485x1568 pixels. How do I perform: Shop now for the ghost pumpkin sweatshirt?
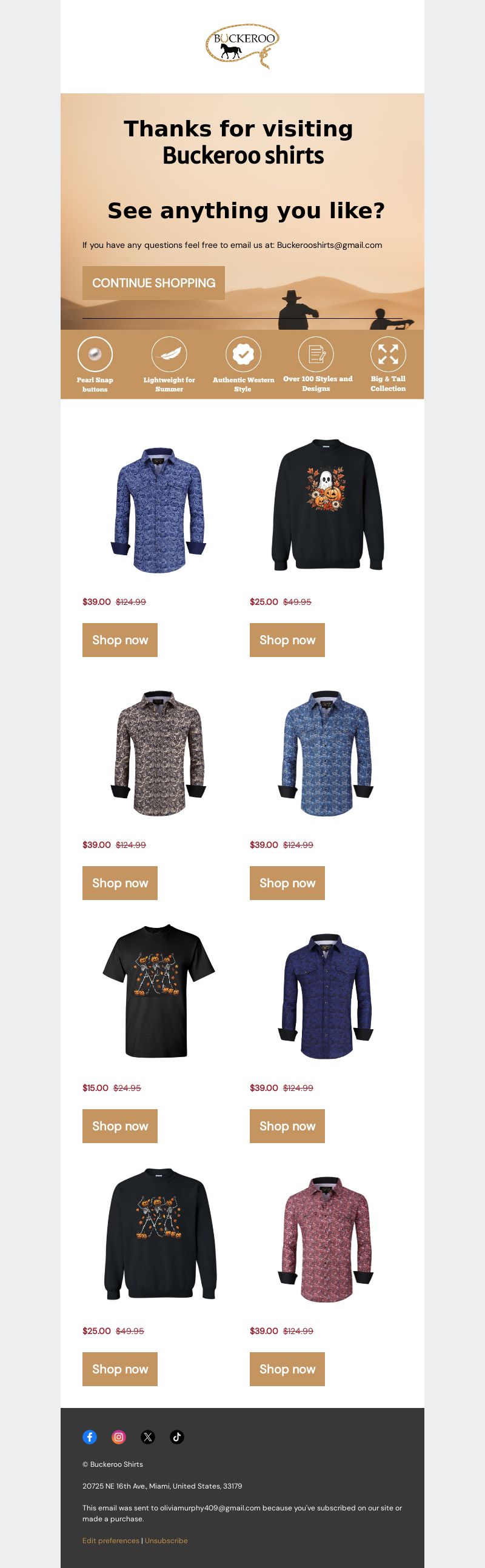(x=287, y=639)
